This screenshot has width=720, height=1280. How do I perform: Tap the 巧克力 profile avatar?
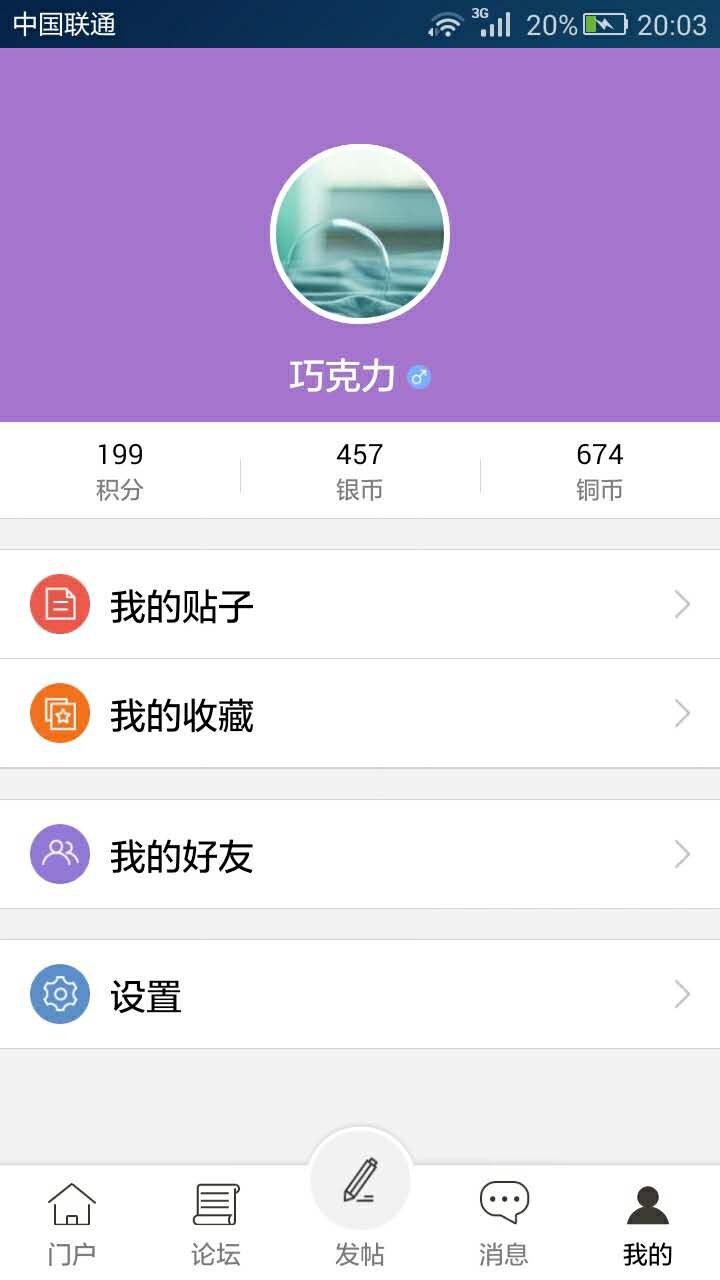point(360,234)
